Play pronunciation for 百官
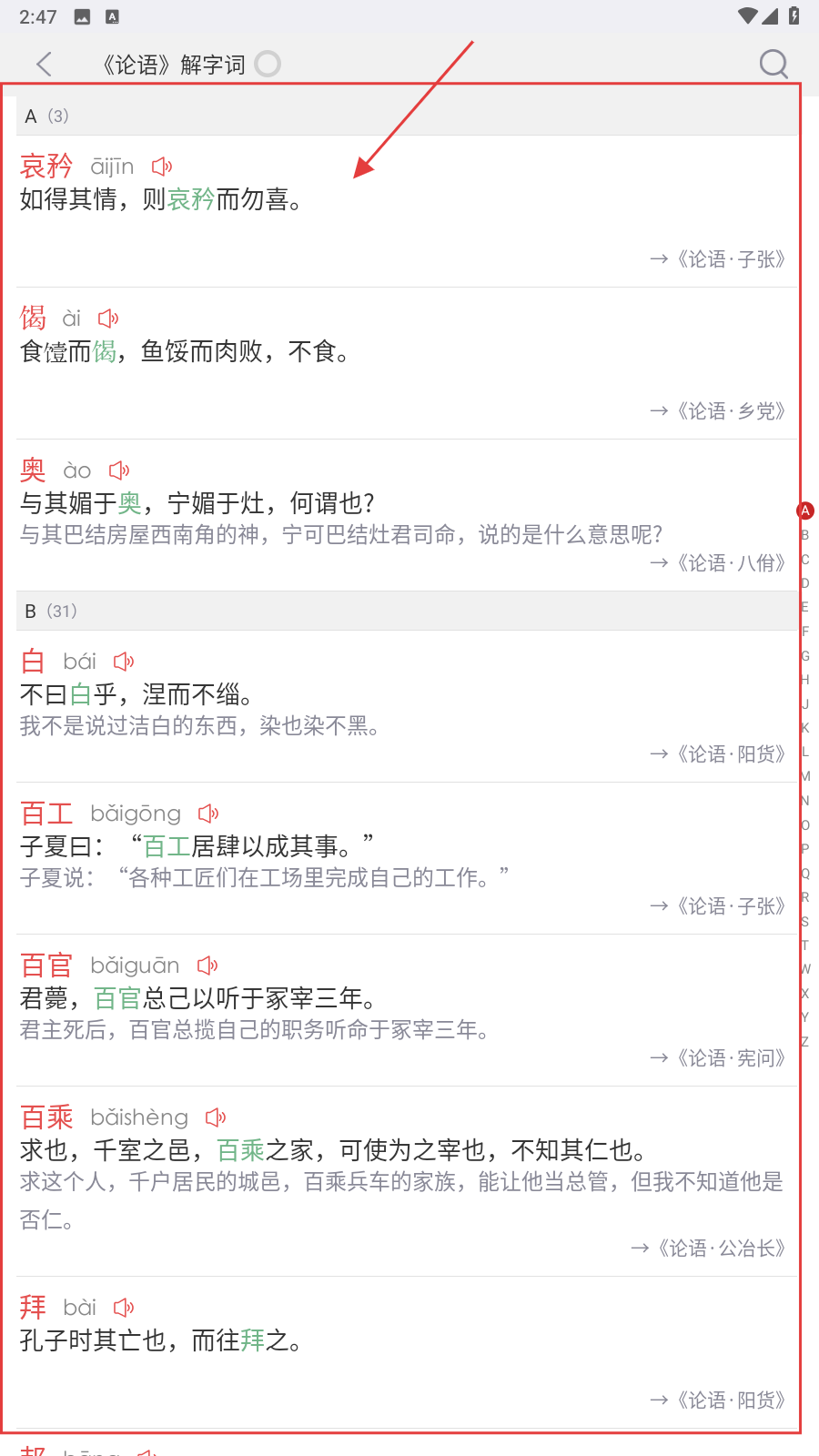The image size is (819, 1456). click(x=207, y=966)
